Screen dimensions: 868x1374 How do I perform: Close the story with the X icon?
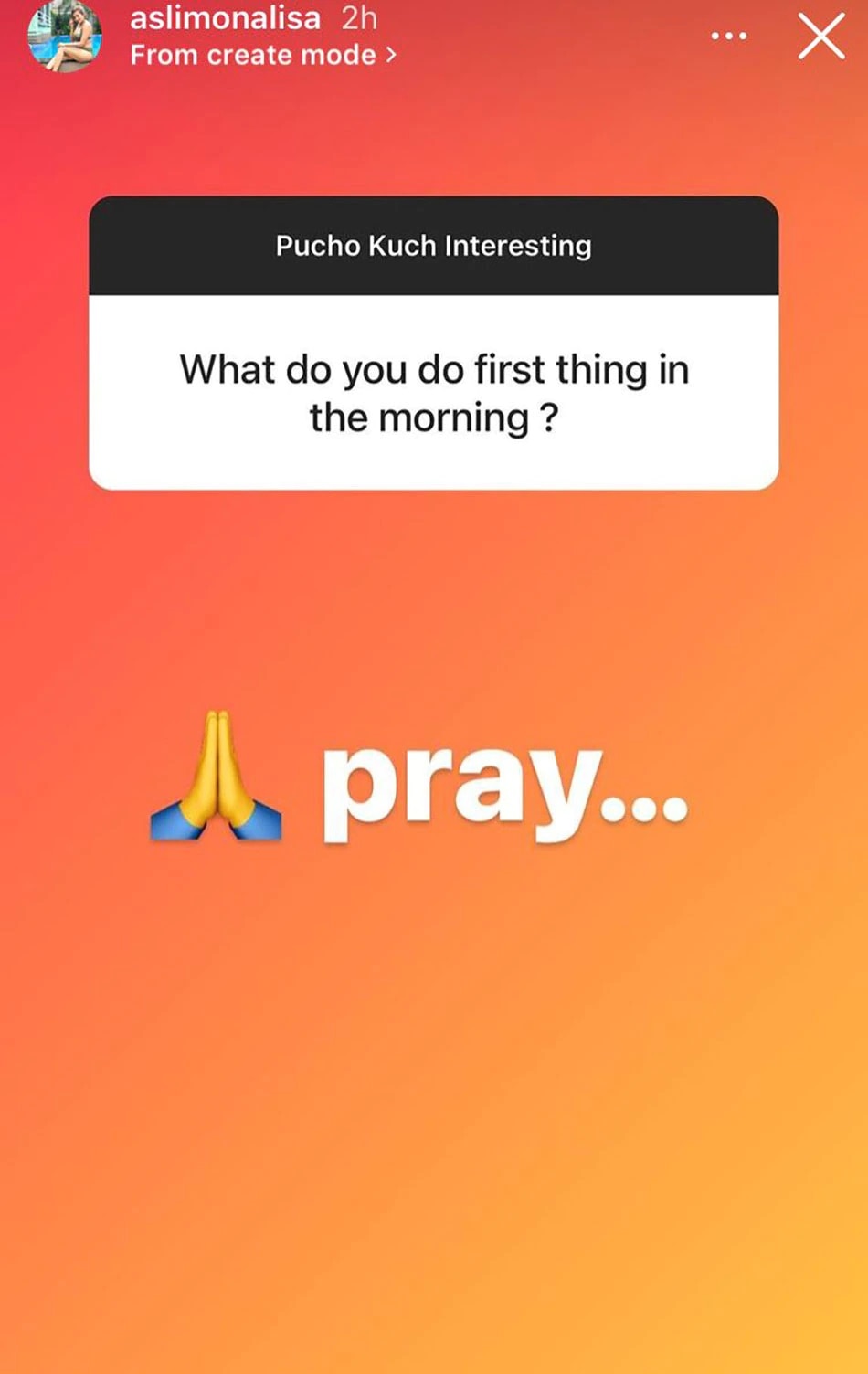[821, 37]
